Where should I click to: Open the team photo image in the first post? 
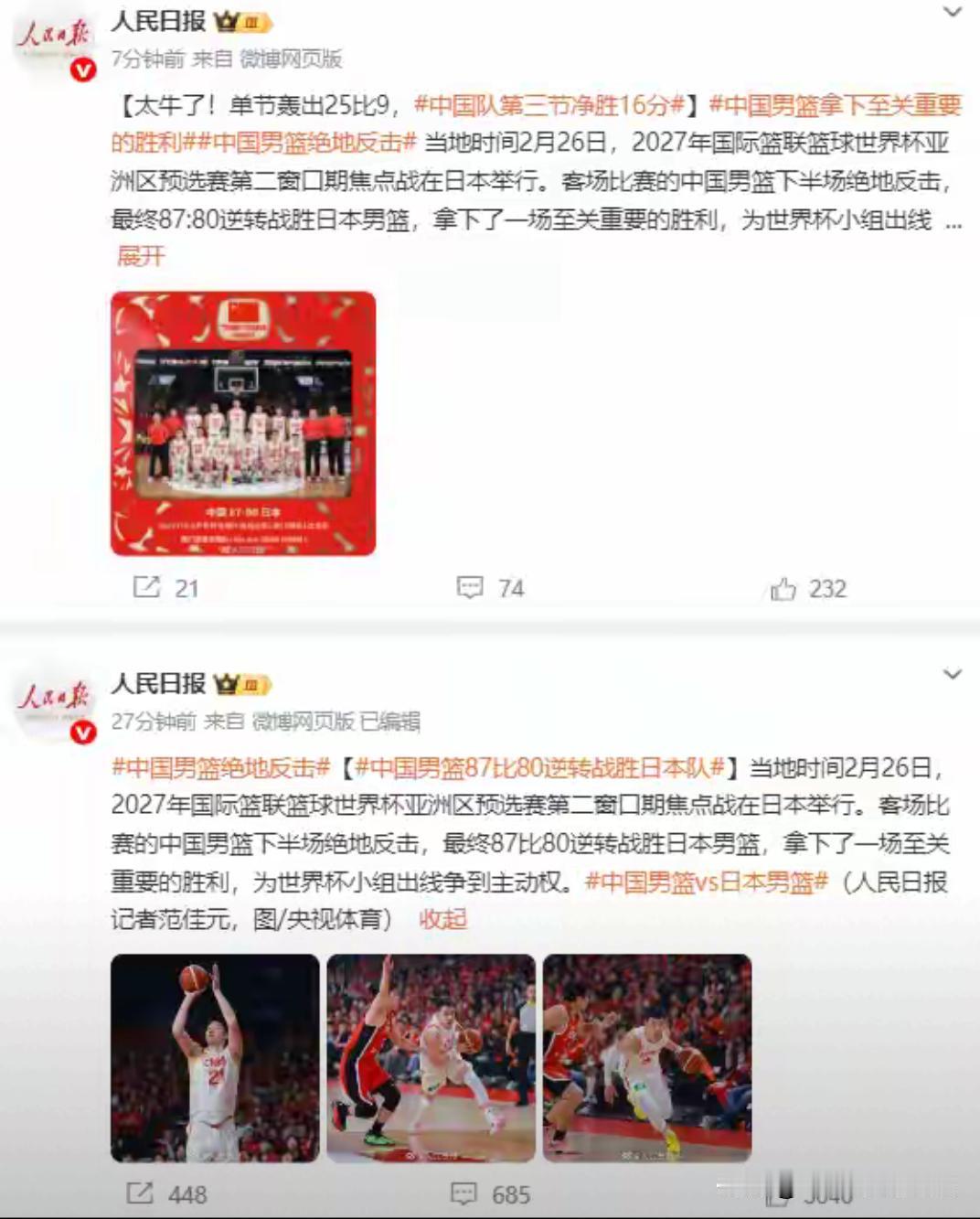pos(241,419)
